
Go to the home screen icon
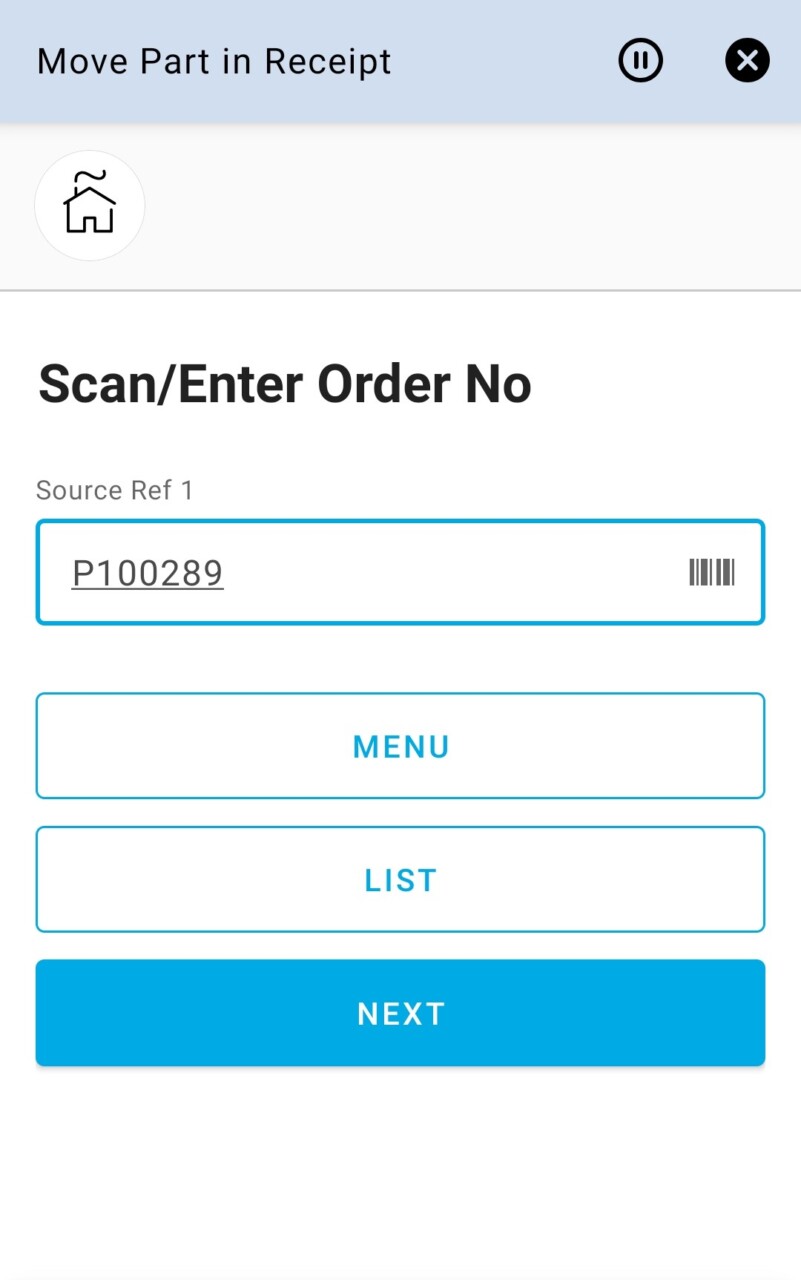point(90,206)
